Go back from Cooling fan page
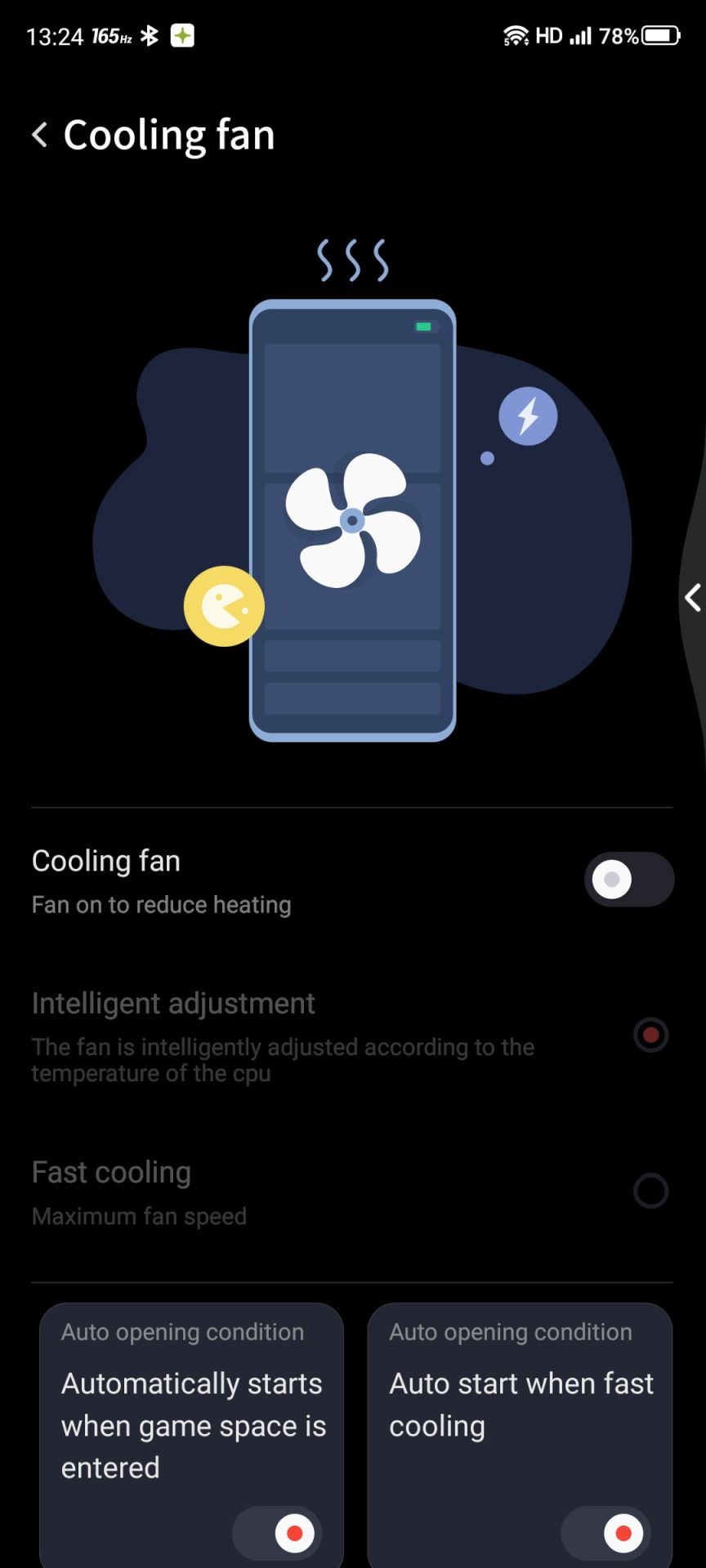The width and height of the screenshot is (706, 1568). (x=39, y=135)
